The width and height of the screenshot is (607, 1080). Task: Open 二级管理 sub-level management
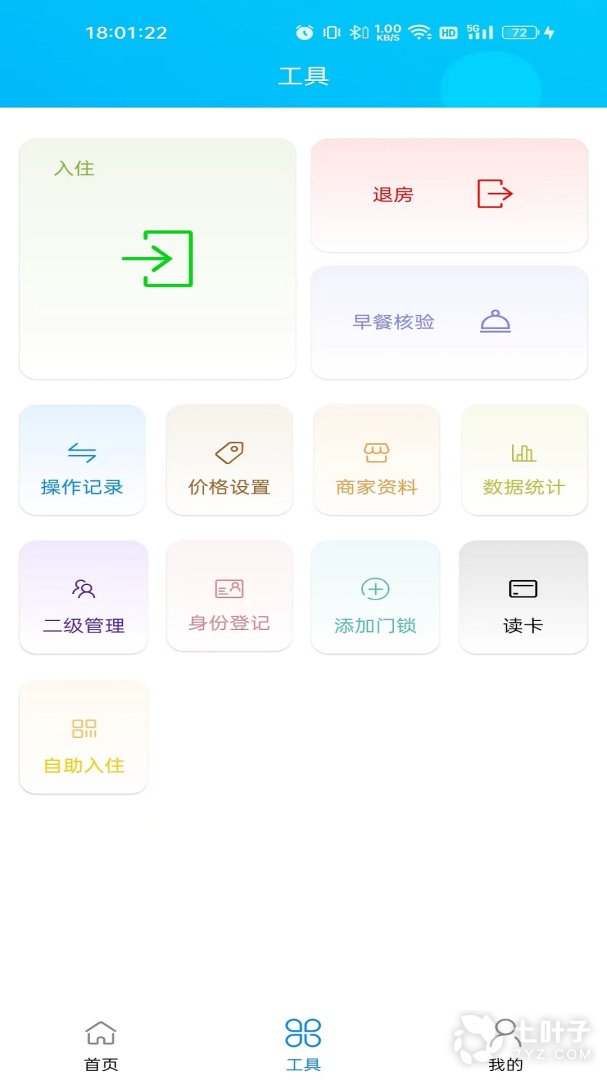(83, 597)
